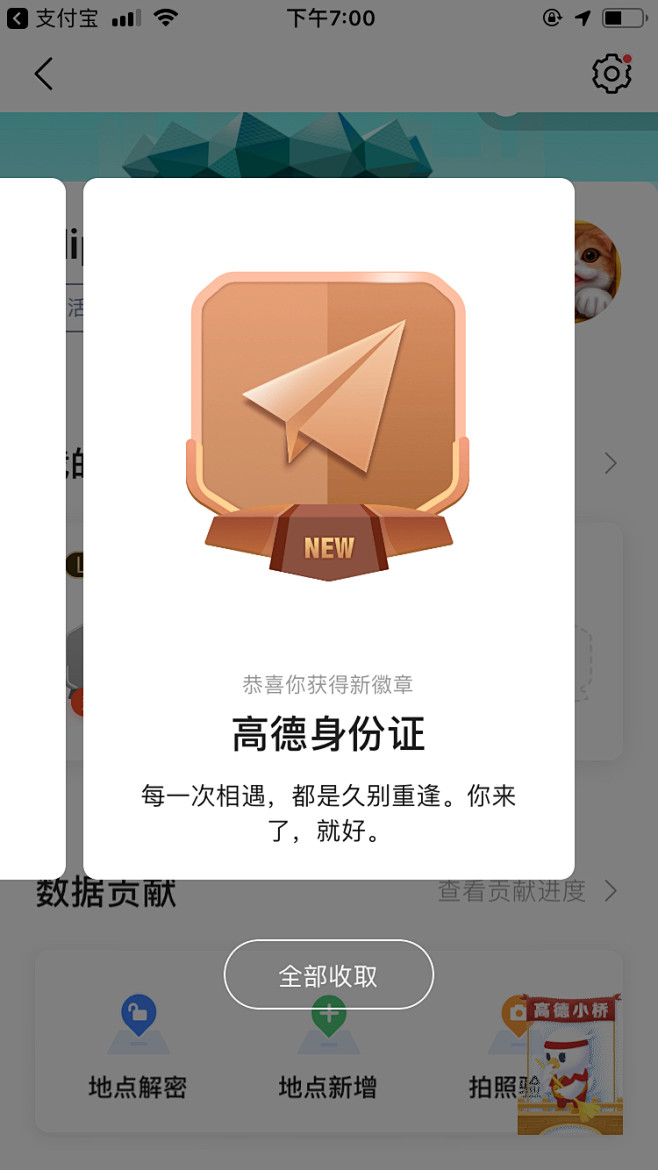This screenshot has height=1170, width=658.
Task: Open the 高德身份证 badge card
Action: coord(328,528)
